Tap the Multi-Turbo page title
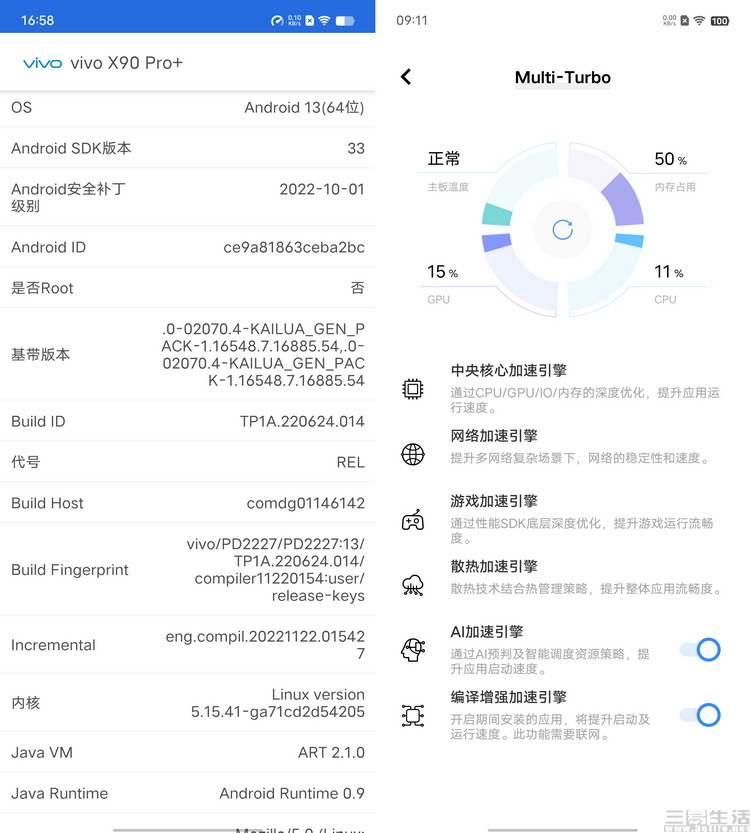 [x=563, y=77]
